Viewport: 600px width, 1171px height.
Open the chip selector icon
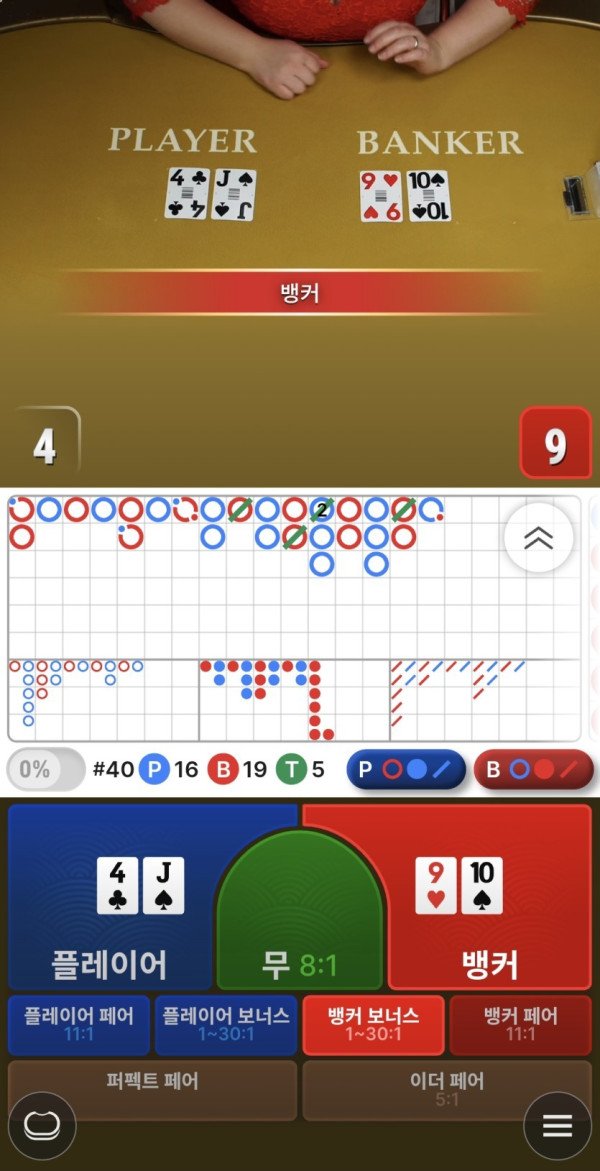pos(42,1126)
